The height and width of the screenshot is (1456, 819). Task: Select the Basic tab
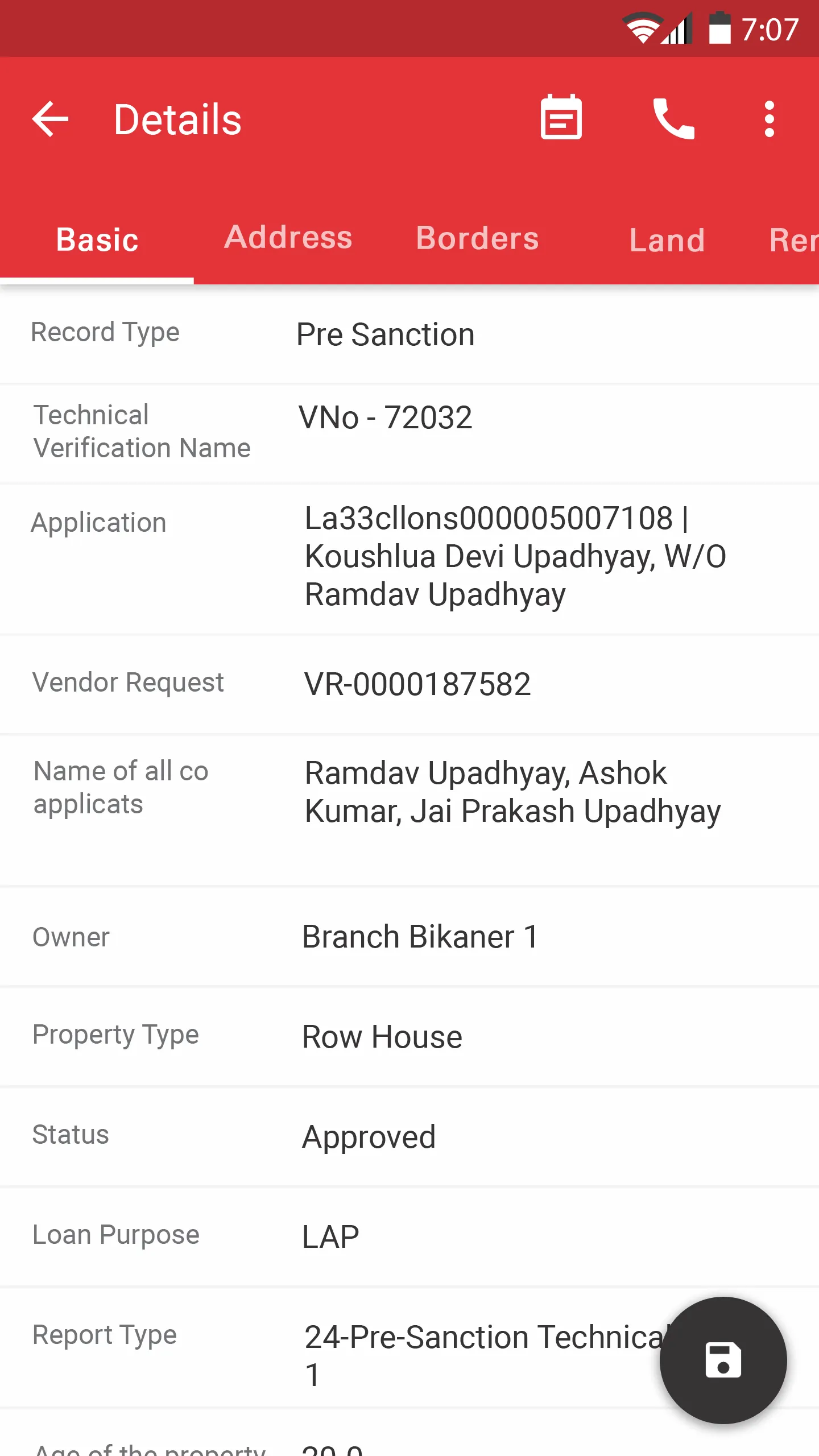click(x=97, y=239)
